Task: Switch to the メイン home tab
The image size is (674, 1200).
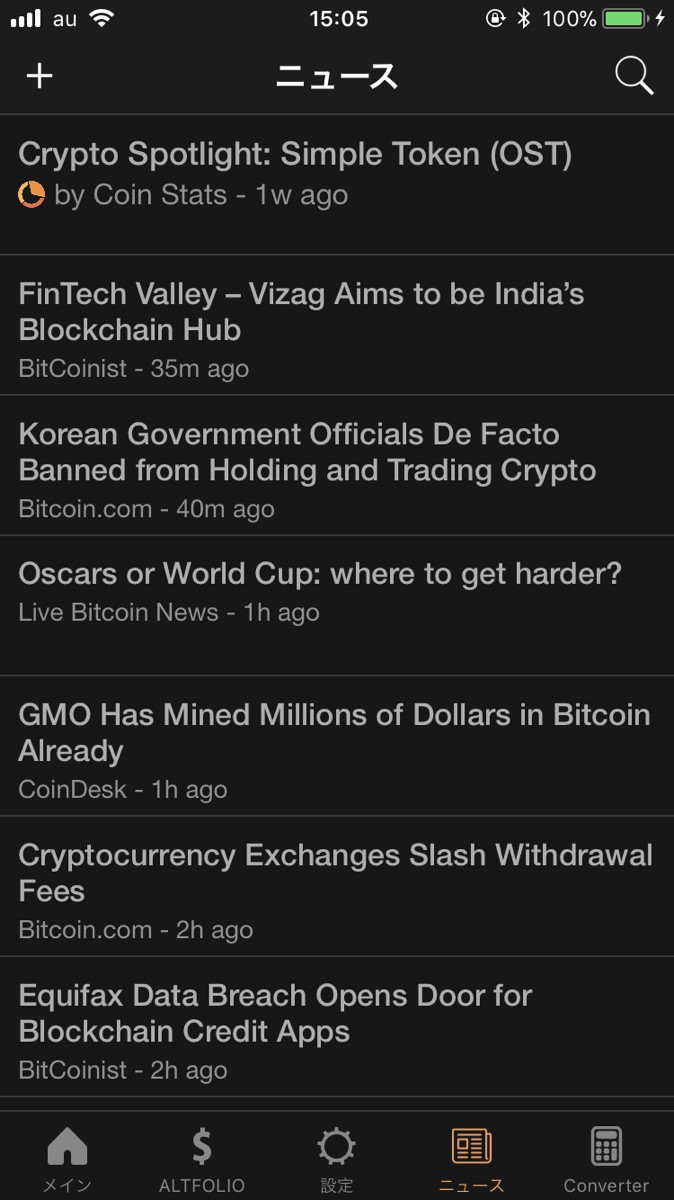Action: [68, 1158]
